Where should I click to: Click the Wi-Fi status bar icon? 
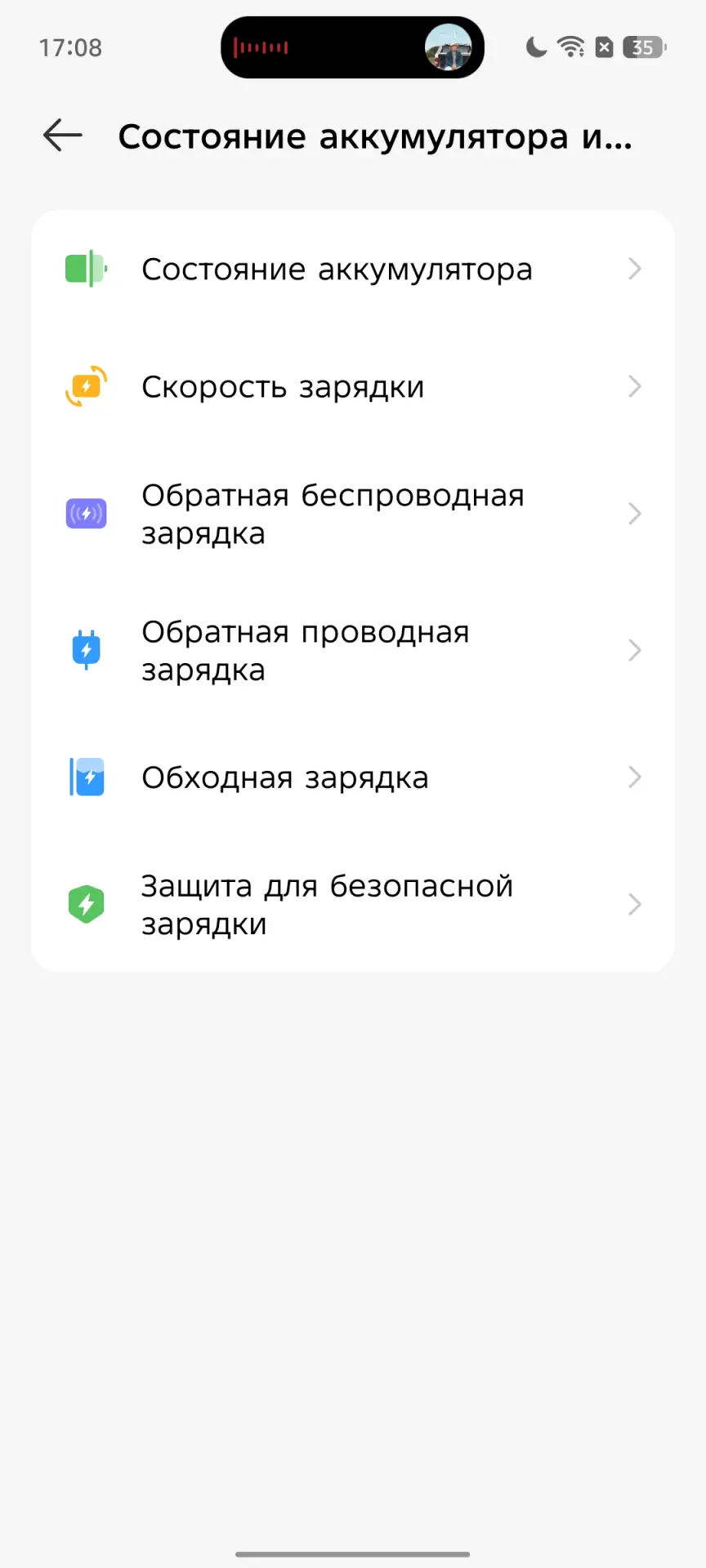coord(570,47)
